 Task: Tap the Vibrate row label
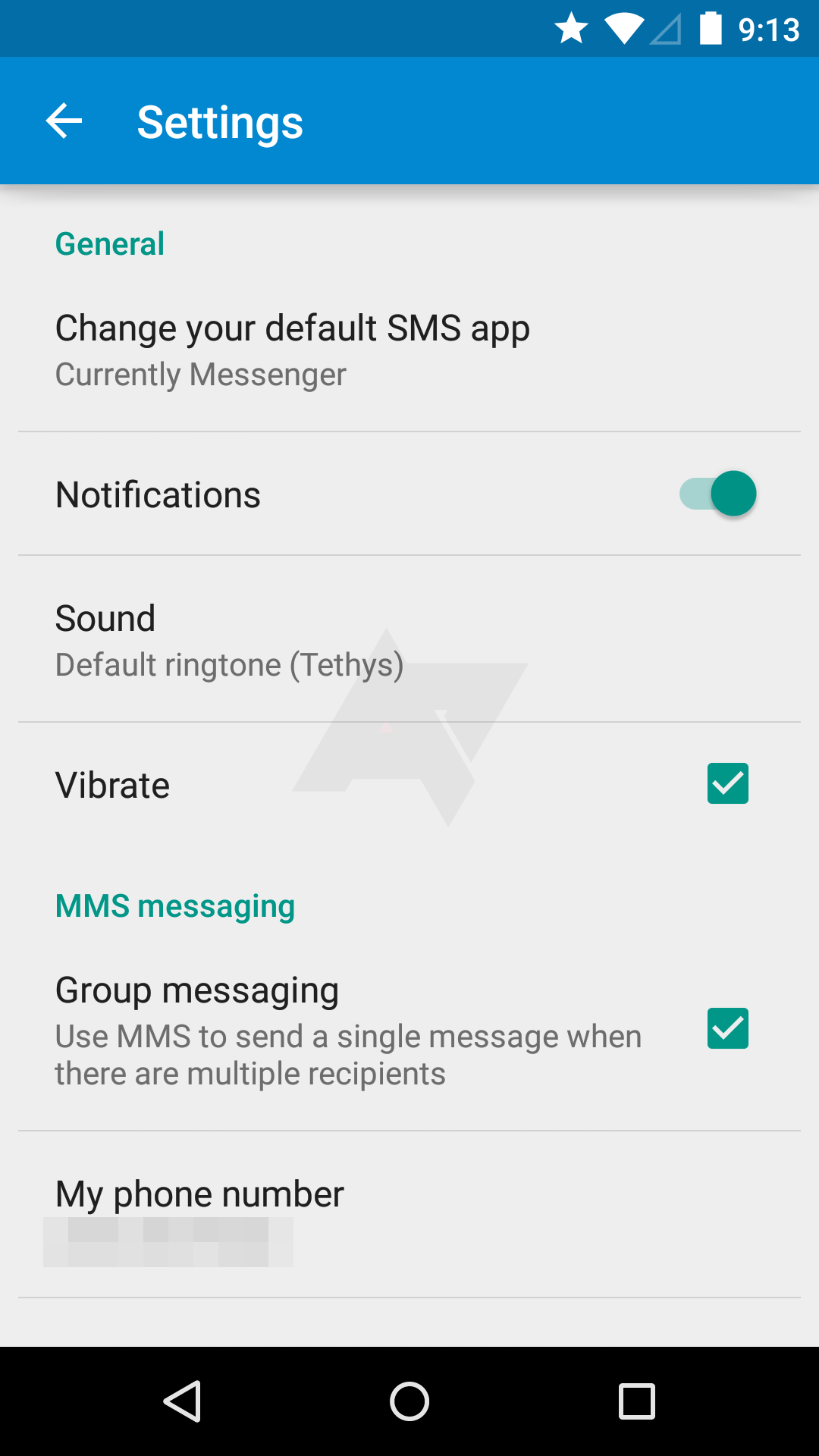click(111, 784)
